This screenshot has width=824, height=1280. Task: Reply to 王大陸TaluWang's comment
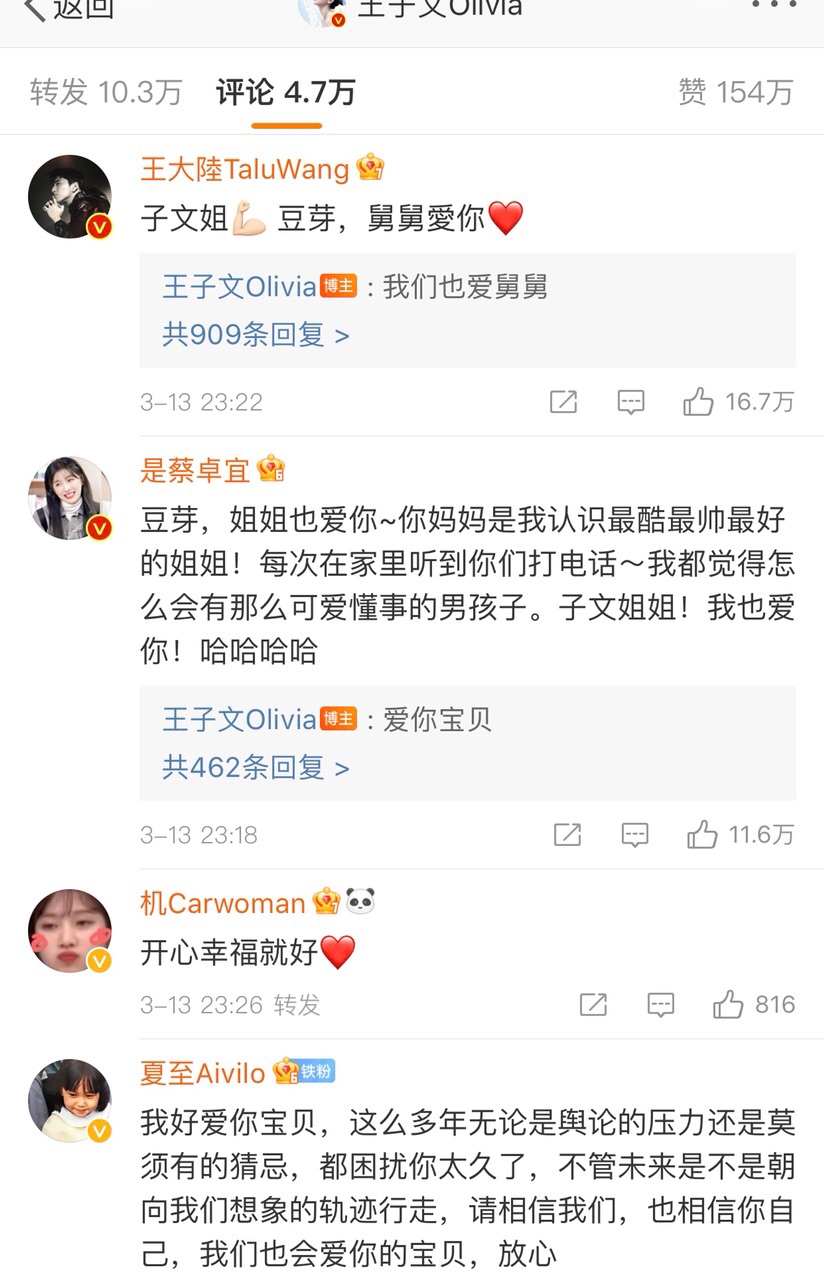point(630,402)
